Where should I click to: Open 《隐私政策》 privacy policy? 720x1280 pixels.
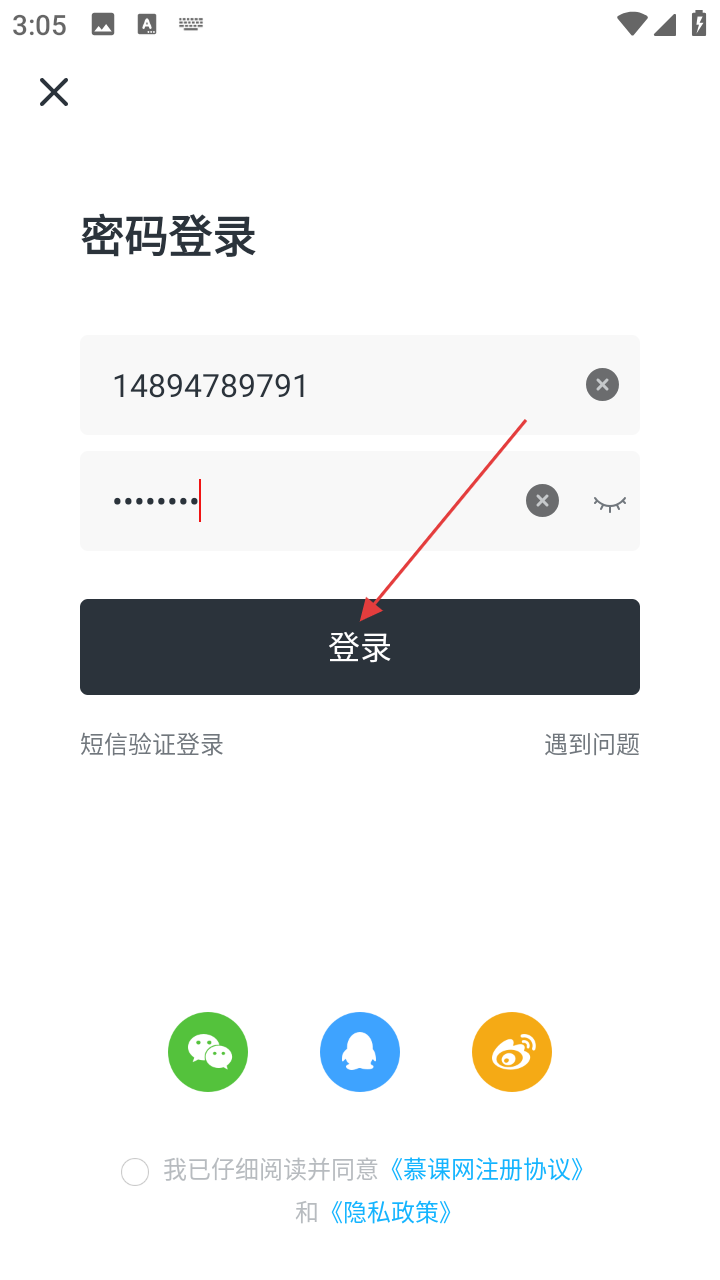(x=390, y=1213)
